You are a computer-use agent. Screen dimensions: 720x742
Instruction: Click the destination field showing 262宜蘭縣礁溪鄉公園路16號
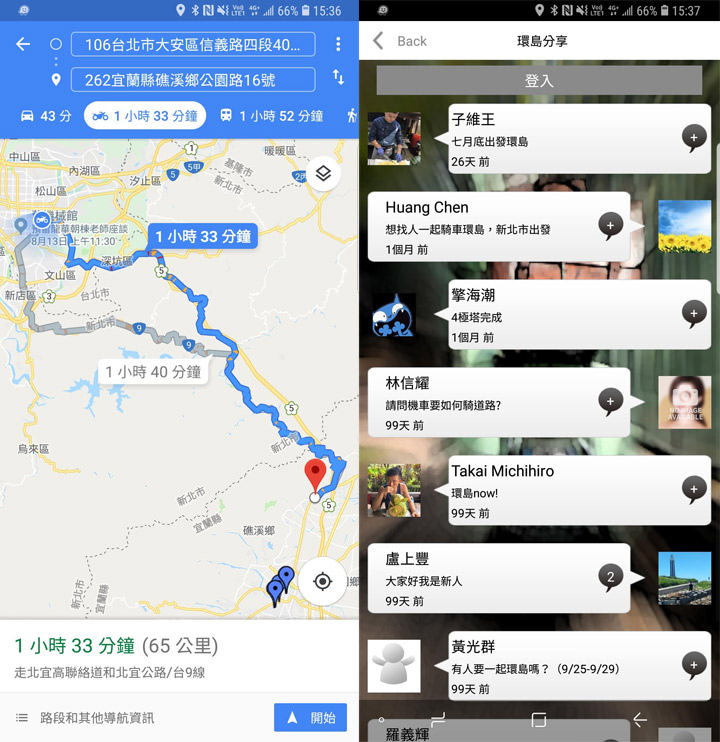(190, 76)
